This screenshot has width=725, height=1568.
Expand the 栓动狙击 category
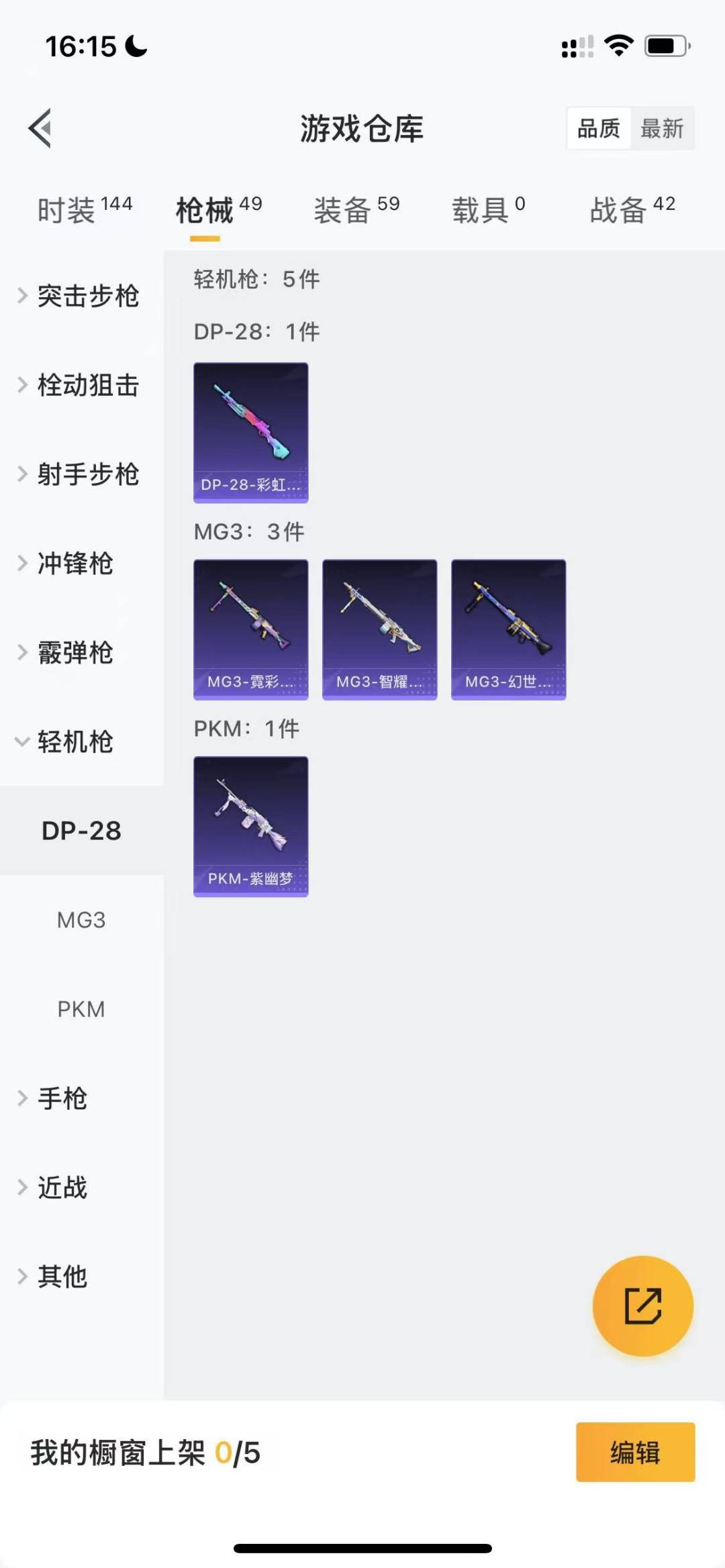(x=82, y=385)
